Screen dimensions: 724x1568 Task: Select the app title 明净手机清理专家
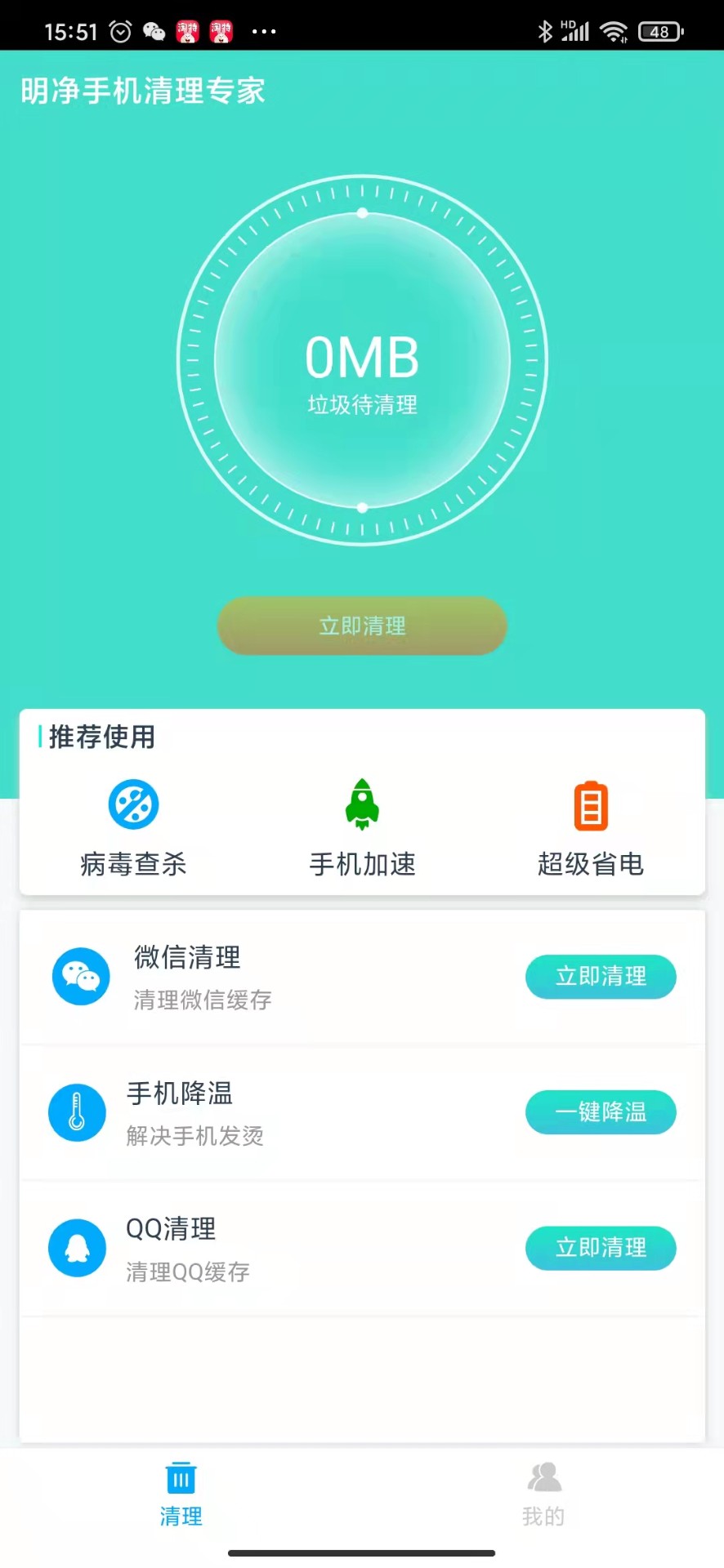click(143, 91)
